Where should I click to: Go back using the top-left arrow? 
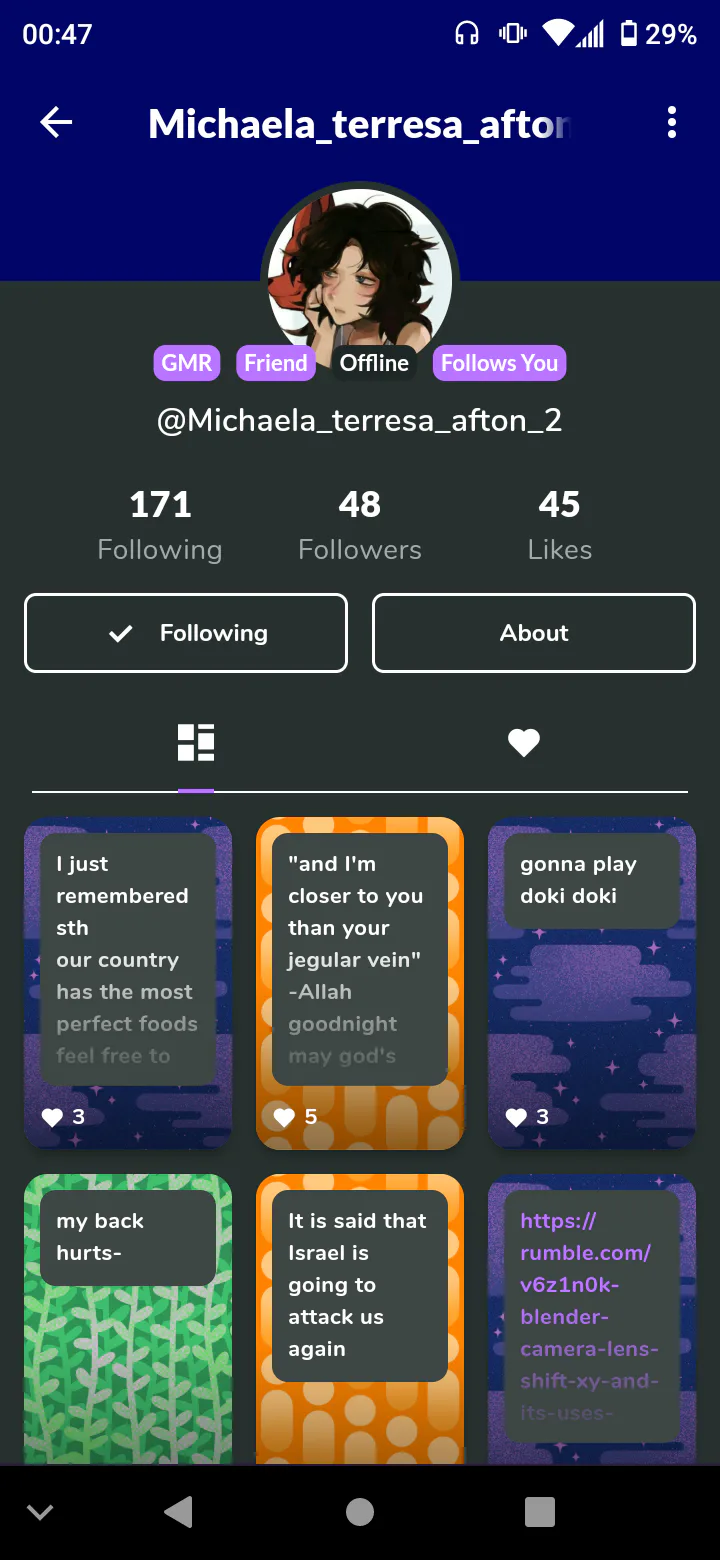point(56,123)
